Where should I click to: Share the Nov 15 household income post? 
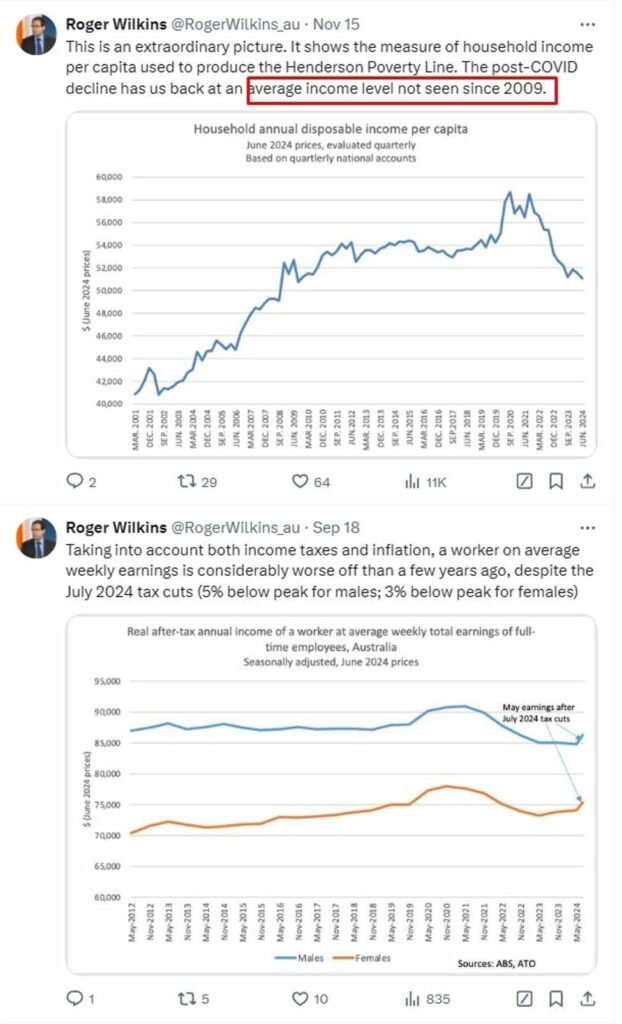(589, 482)
